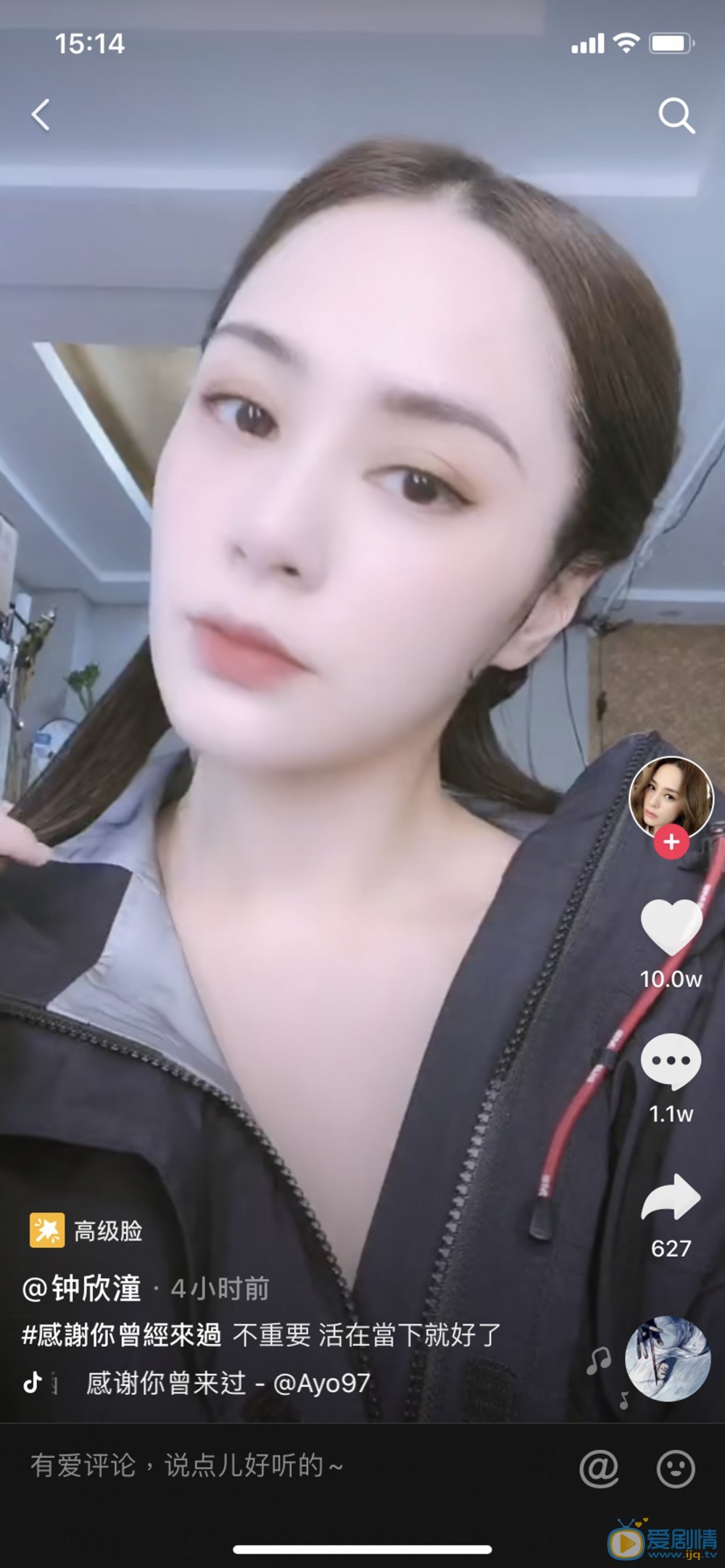
Task: Mention someone with the @ icon
Action: point(599,1467)
